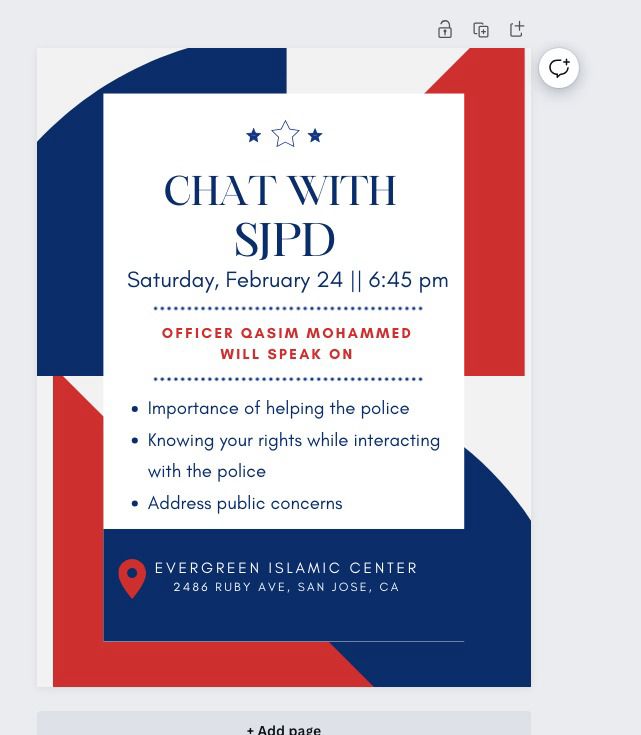Tap the + Add page button
The height and width of the screenshot is (735, 641).
coord(284,725)
